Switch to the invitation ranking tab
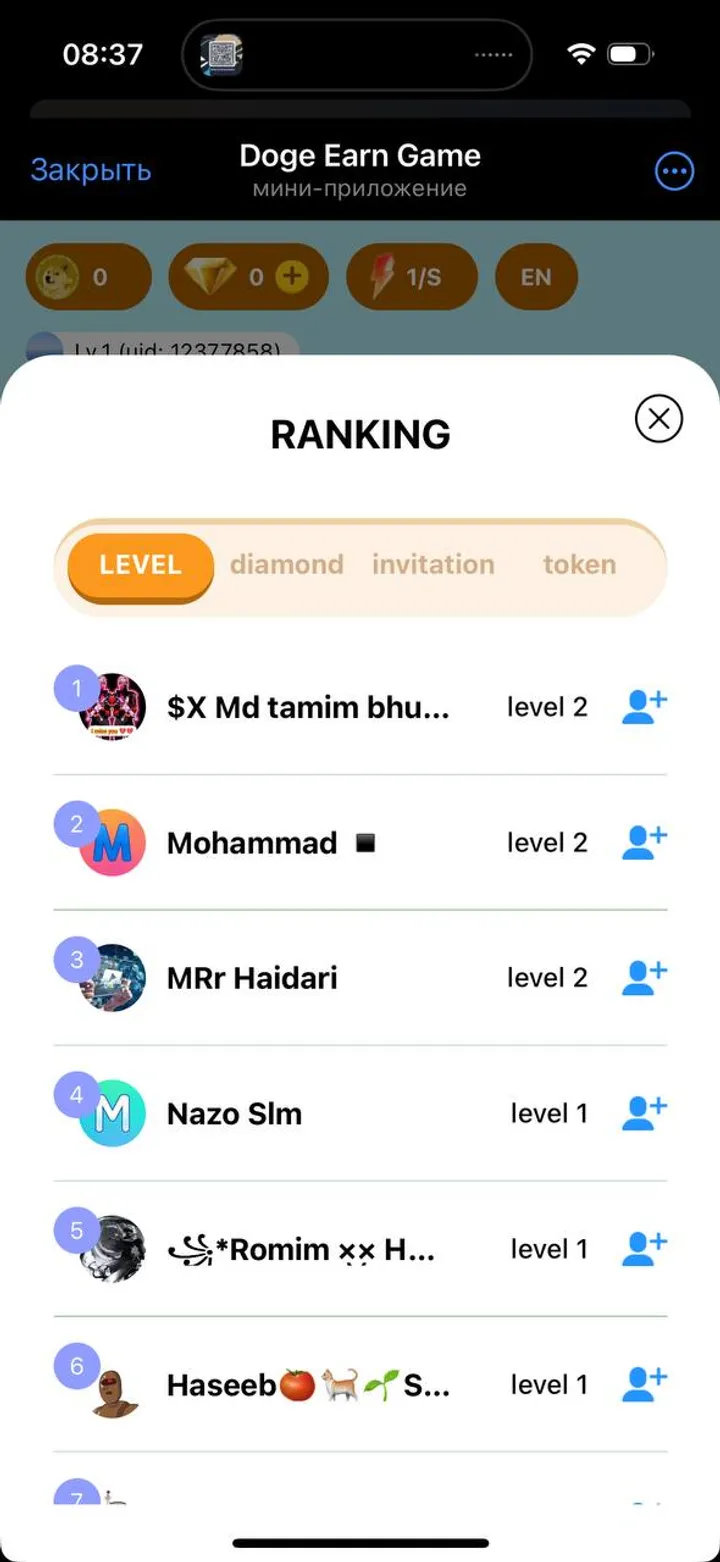 (433, 565)
